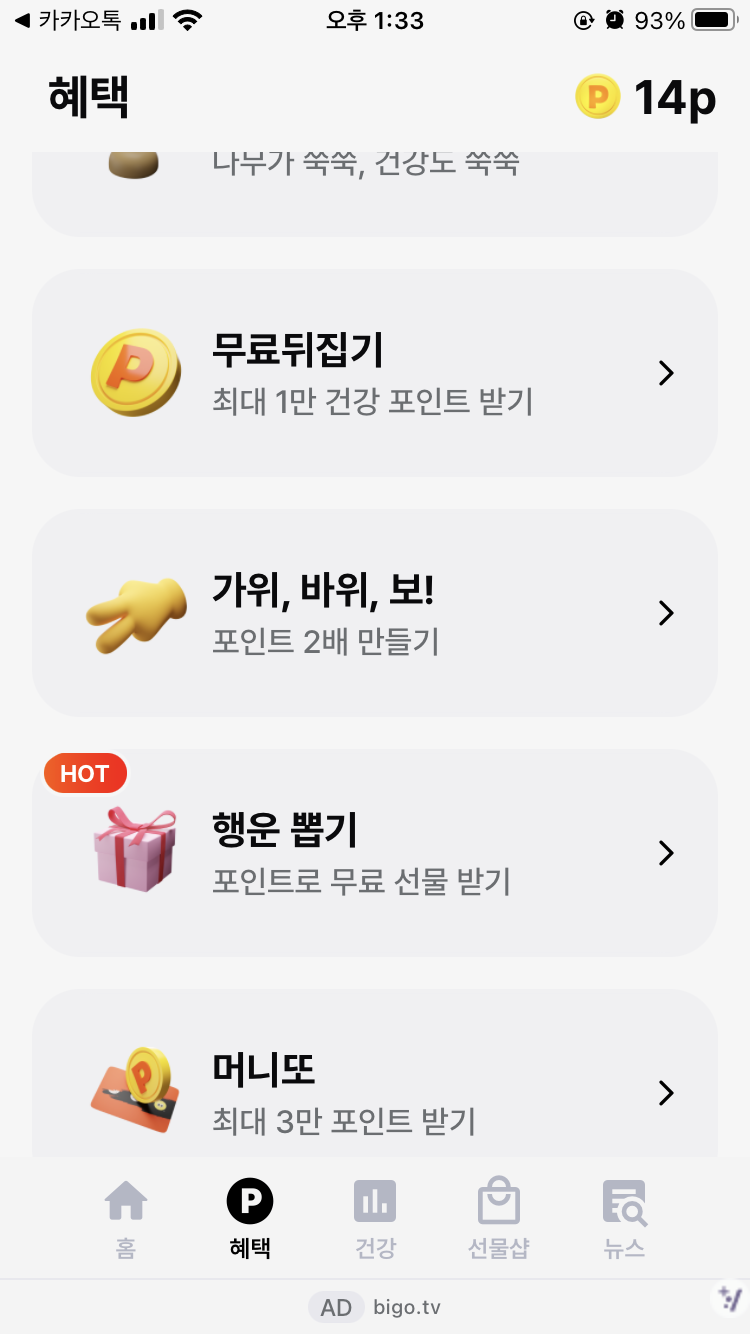750x1334 pixels.
Task: Switch to the 선물샵 tab
Action: click(499, 1215)
